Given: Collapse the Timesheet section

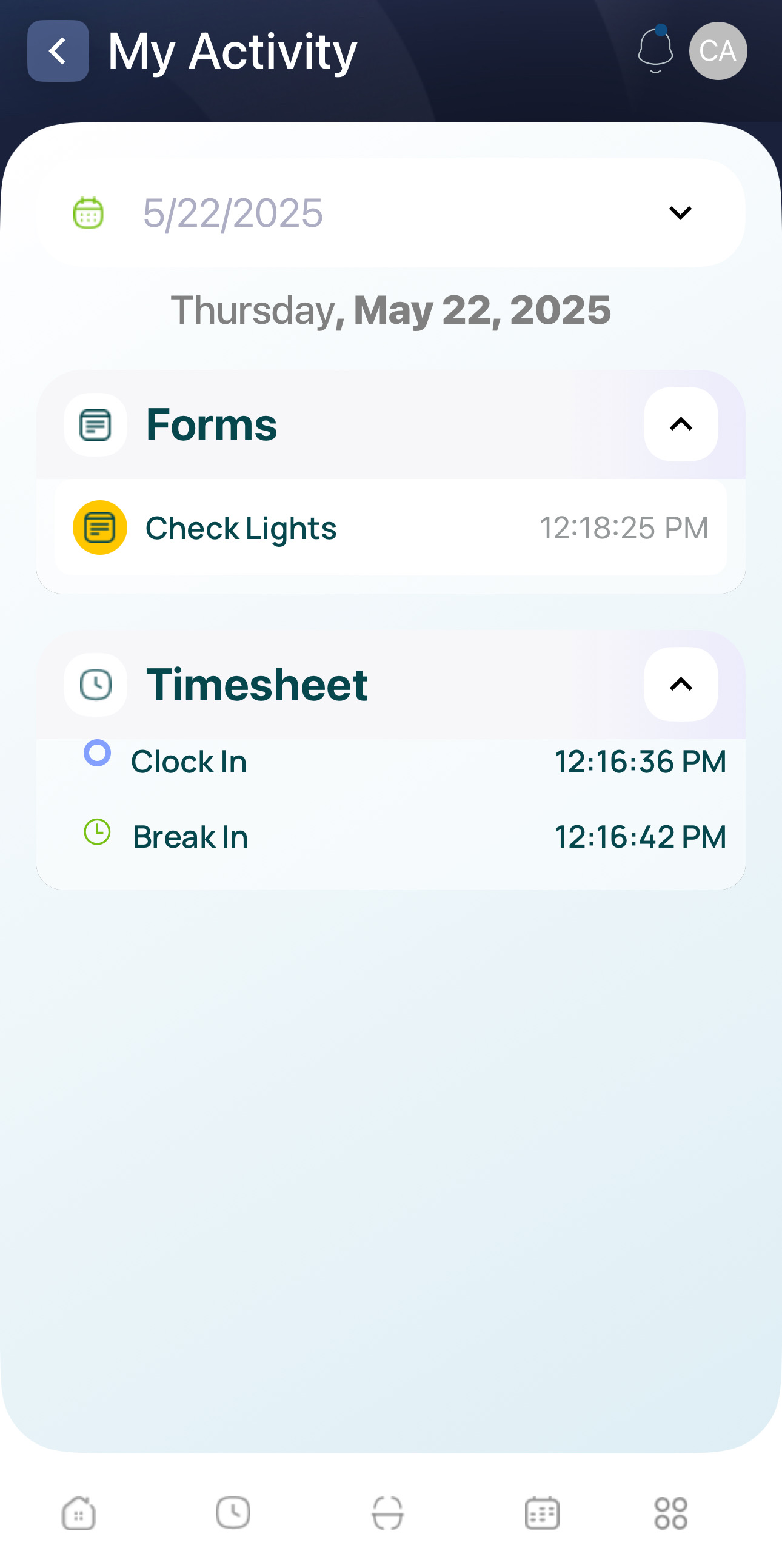Looking at the screenshot, I should (x=680, y=684).
